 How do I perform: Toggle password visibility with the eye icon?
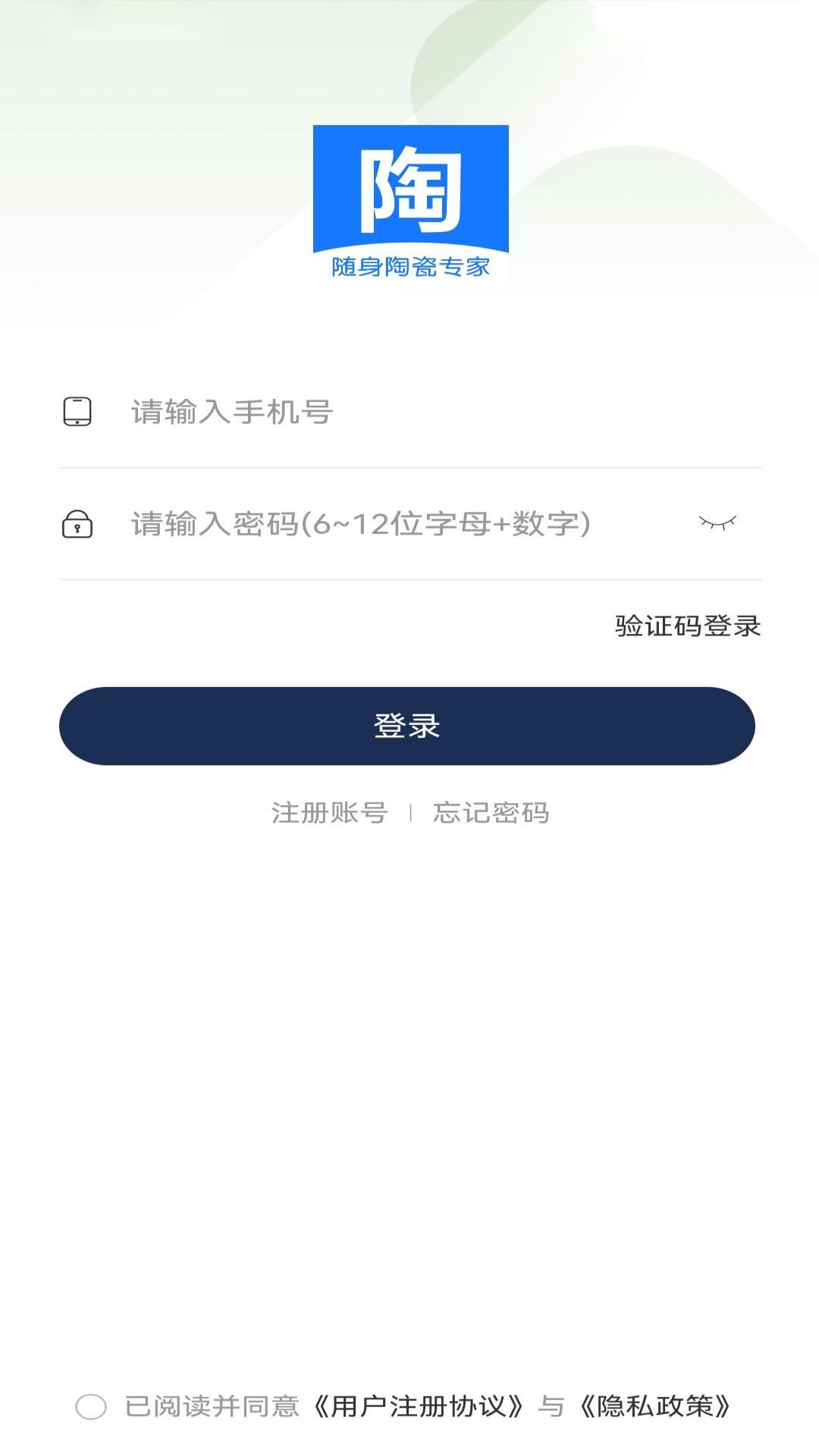point(716,522)
